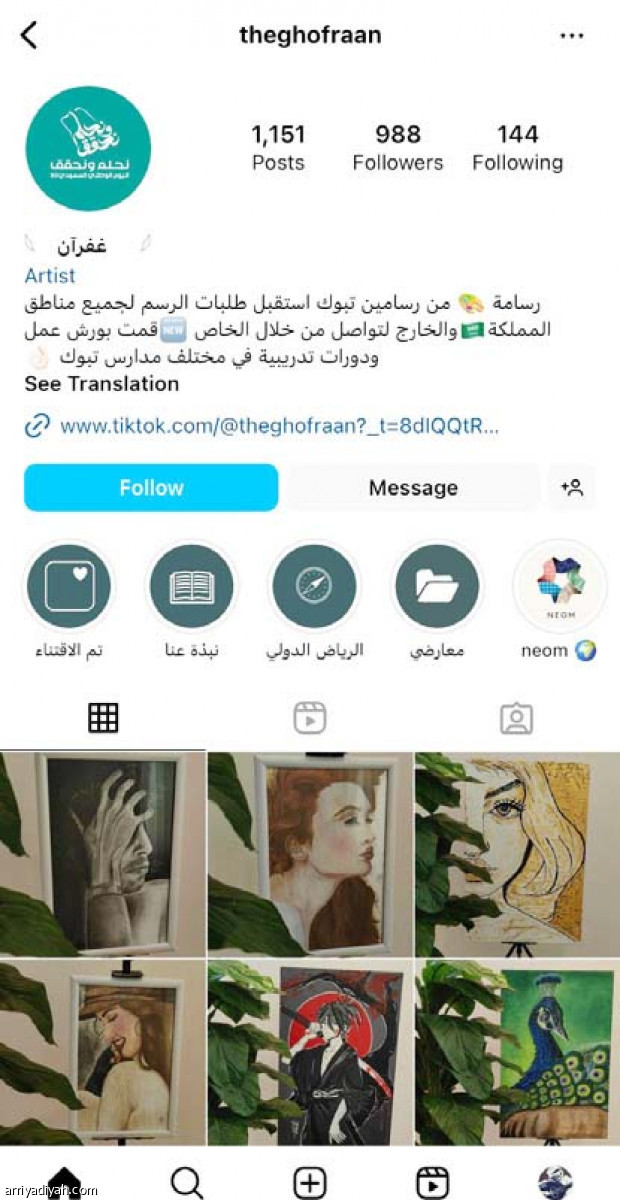Viewport: 620px width, 1200px height.
Task: Open the peacock painting post
Action: (x=517, y=1052)
